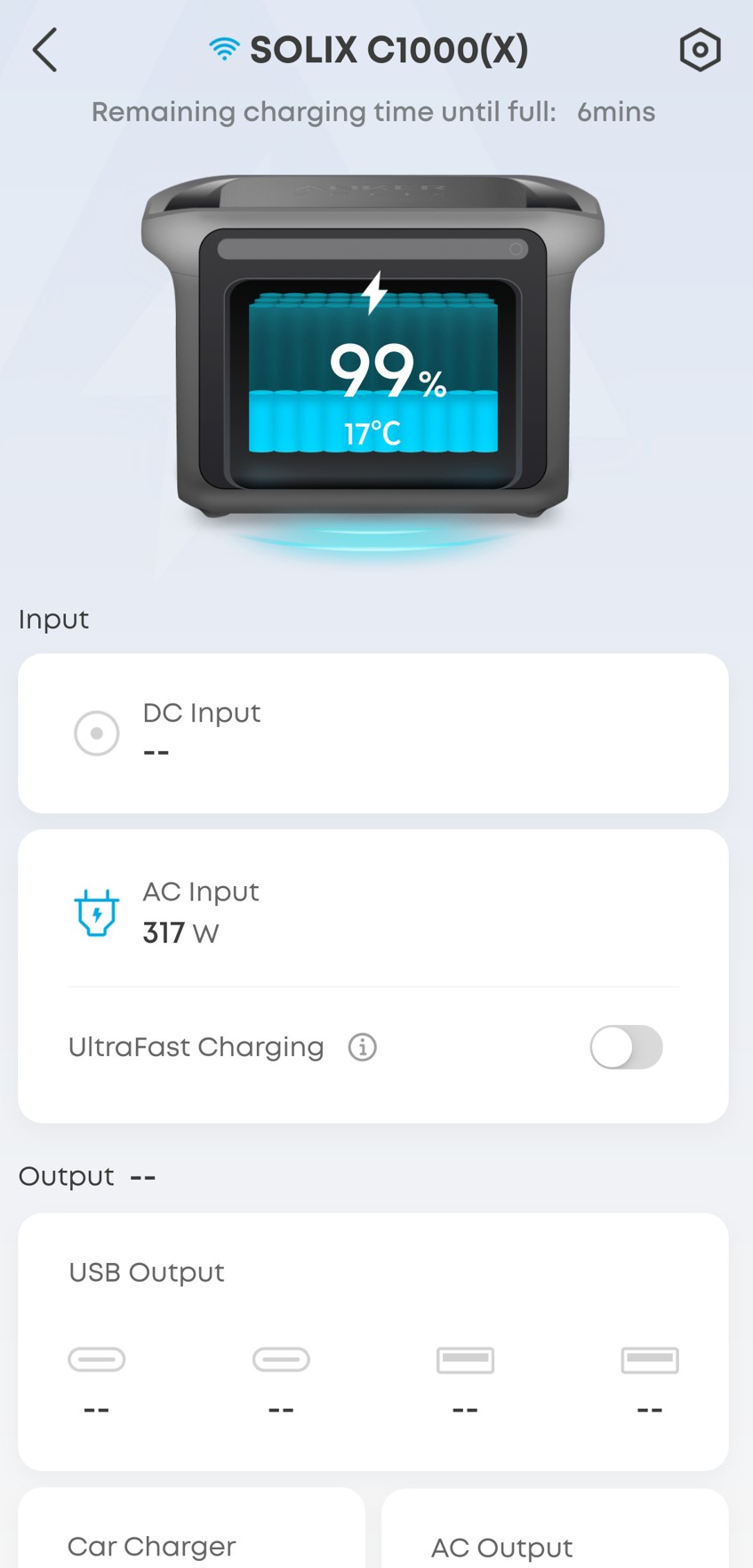Go back using the top-left arrow
Viewport: 753px width, 1568px height.
pyautogui.click(x=45, y=50)
